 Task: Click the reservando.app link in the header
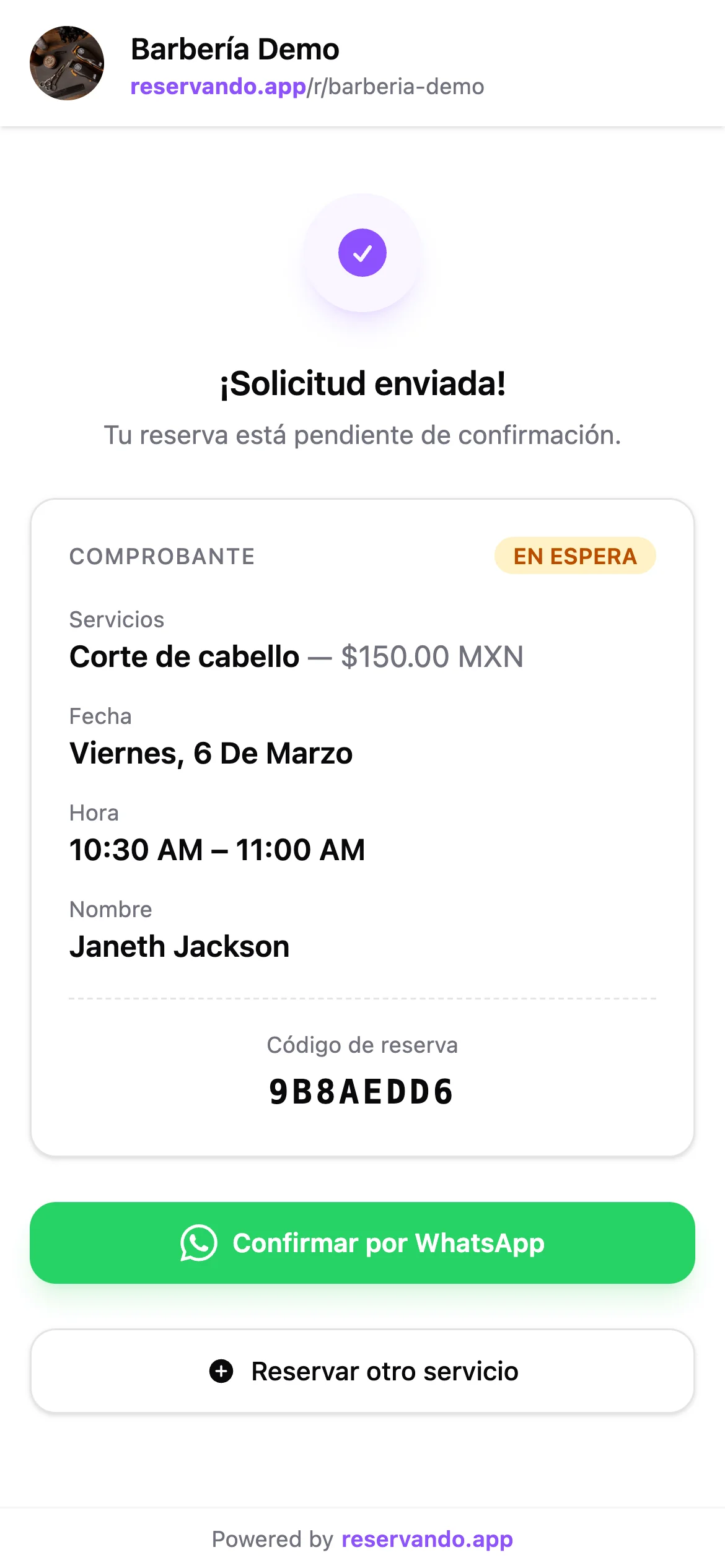(x=216, y=87)
